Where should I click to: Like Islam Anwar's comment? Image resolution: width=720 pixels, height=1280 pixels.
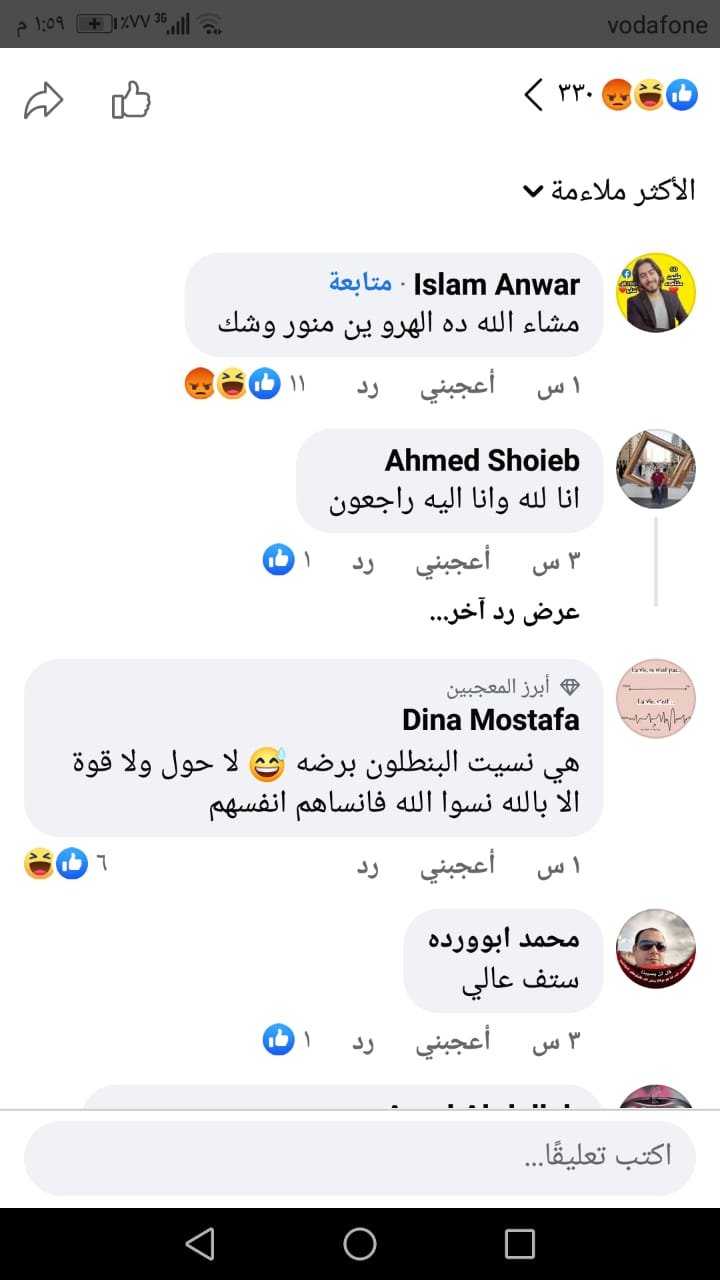coord(457,385)
